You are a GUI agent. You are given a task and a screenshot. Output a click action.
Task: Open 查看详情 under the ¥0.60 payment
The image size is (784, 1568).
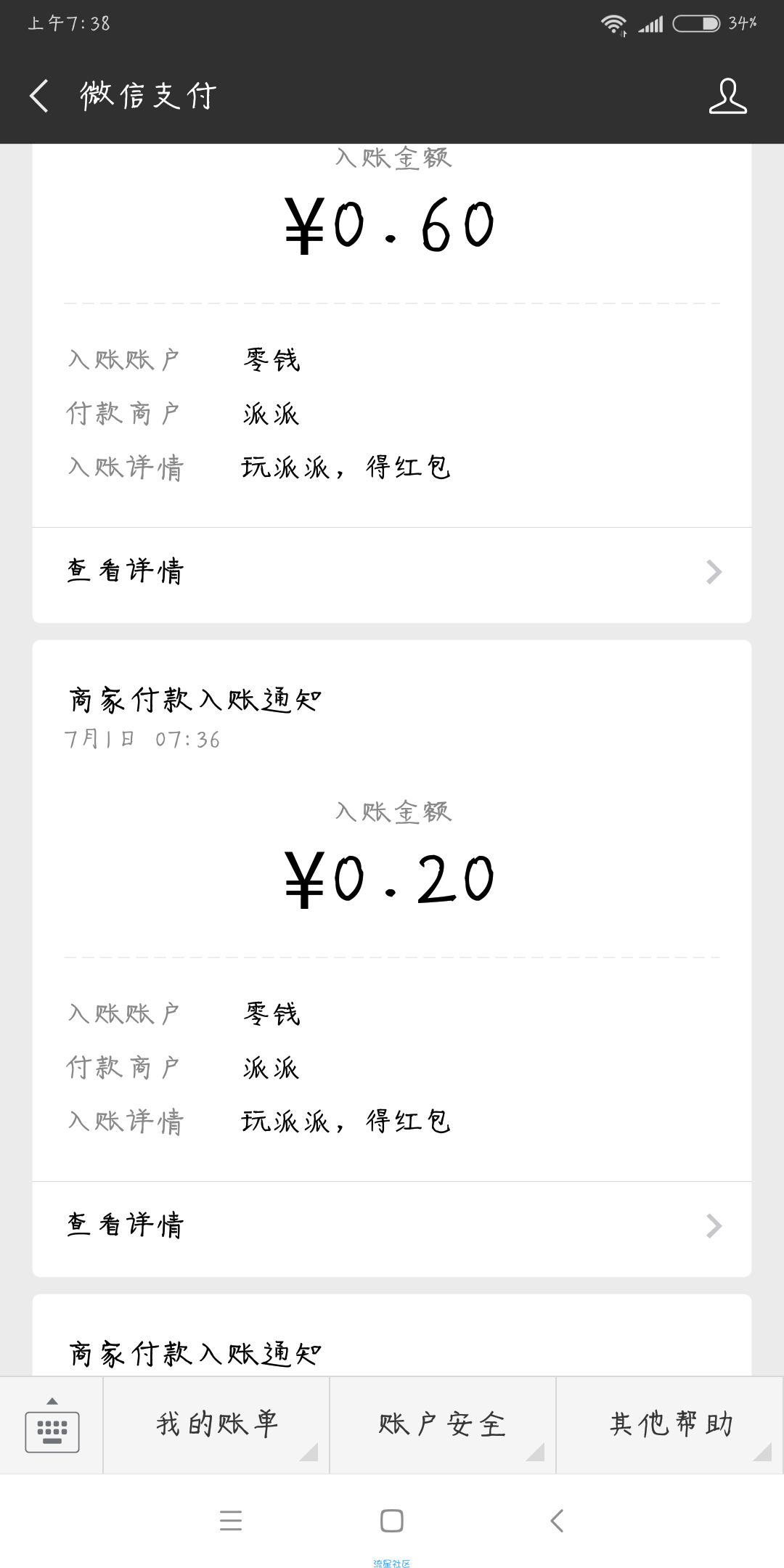pos(392,572)
